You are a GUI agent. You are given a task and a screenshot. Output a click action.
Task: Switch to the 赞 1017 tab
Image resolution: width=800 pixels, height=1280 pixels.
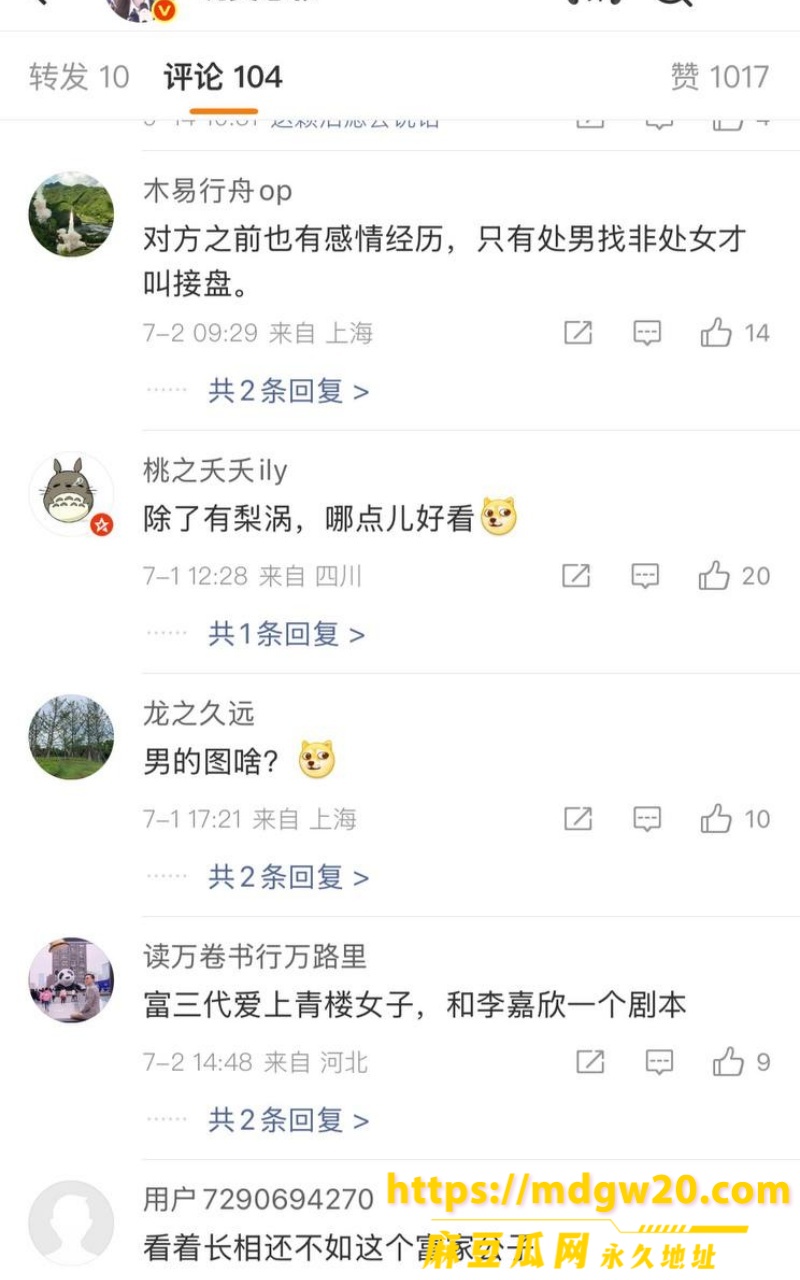tap(719, 77)
